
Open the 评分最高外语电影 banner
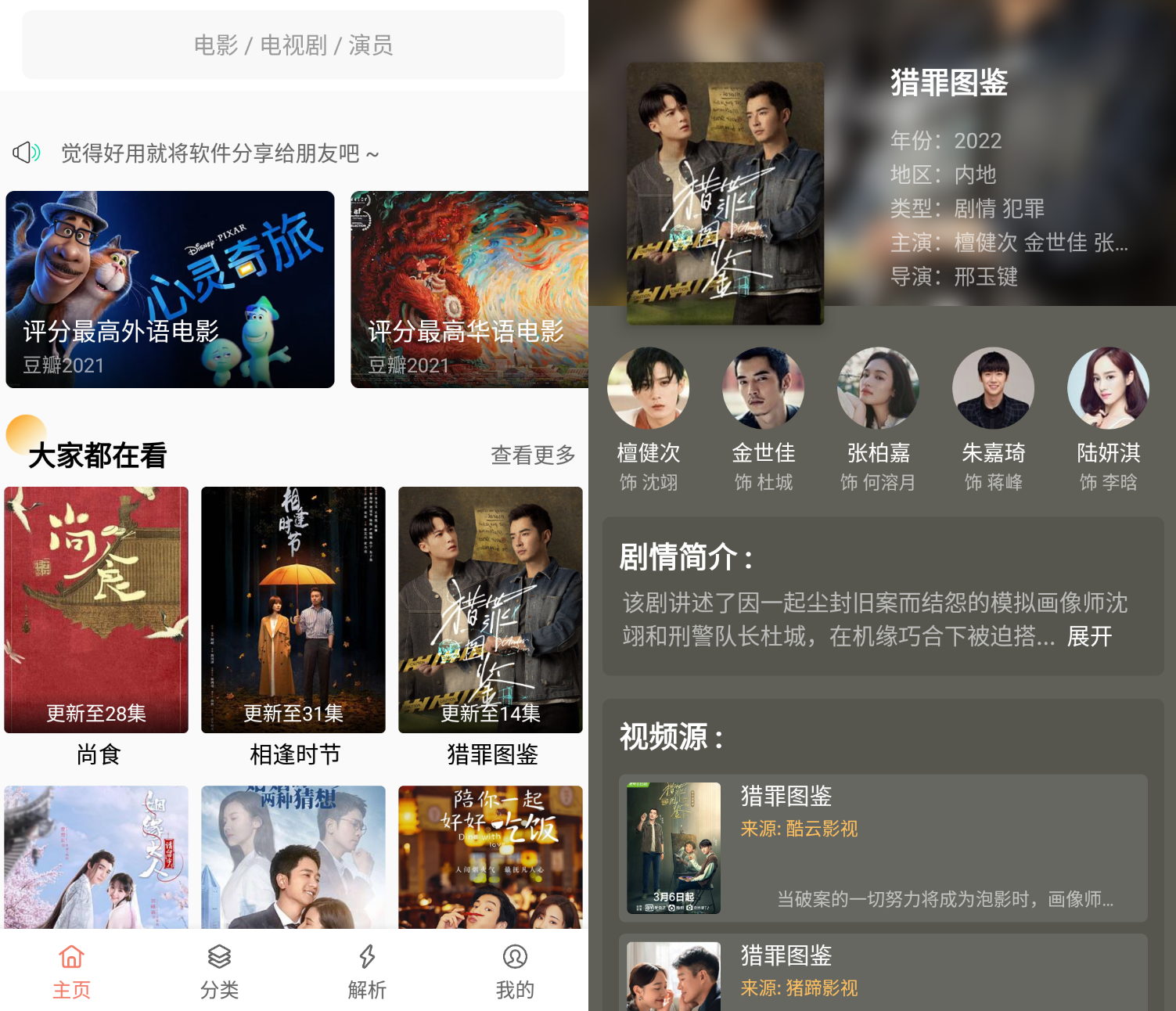pos(170,290)
